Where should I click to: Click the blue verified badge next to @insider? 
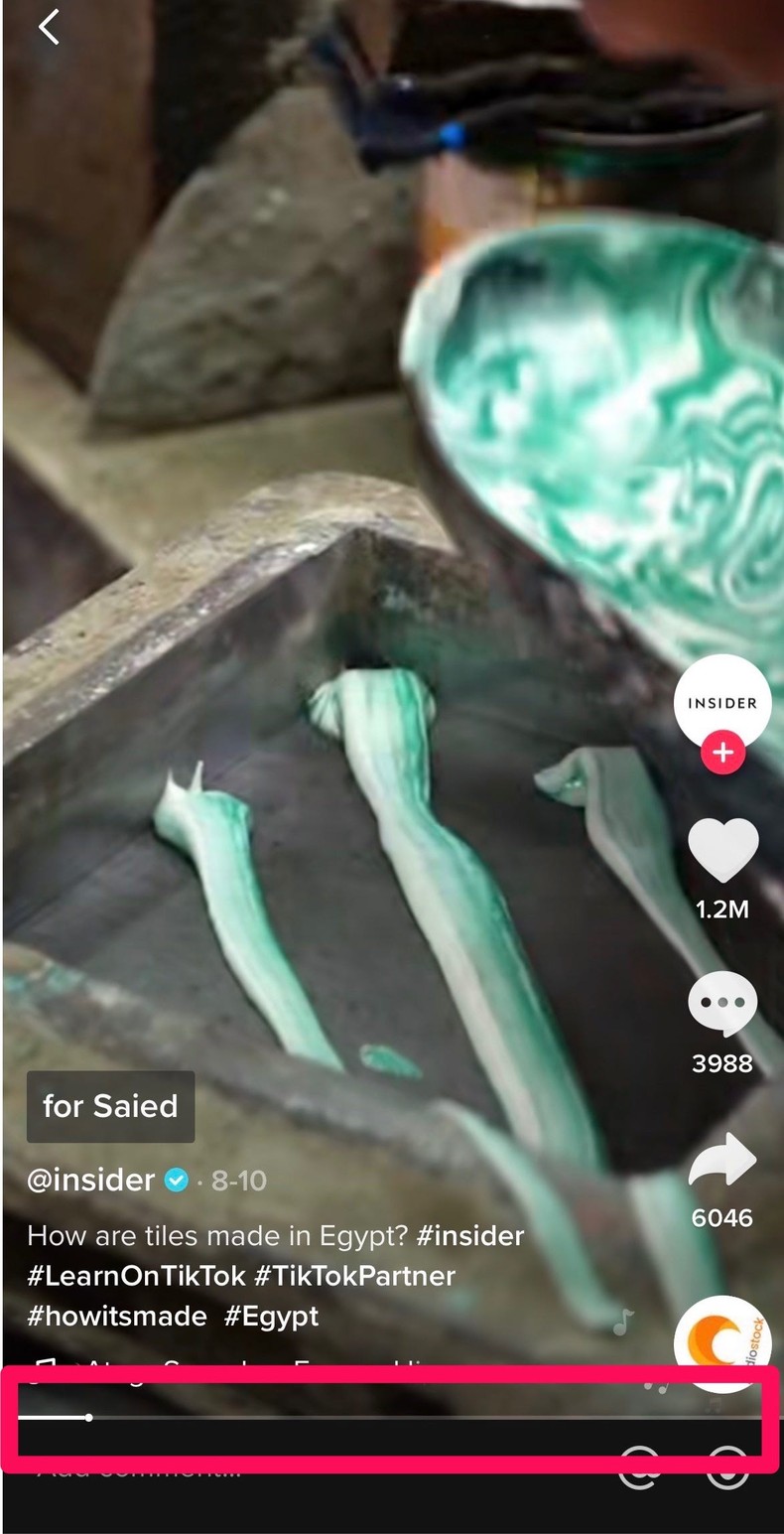(175, 1180)
